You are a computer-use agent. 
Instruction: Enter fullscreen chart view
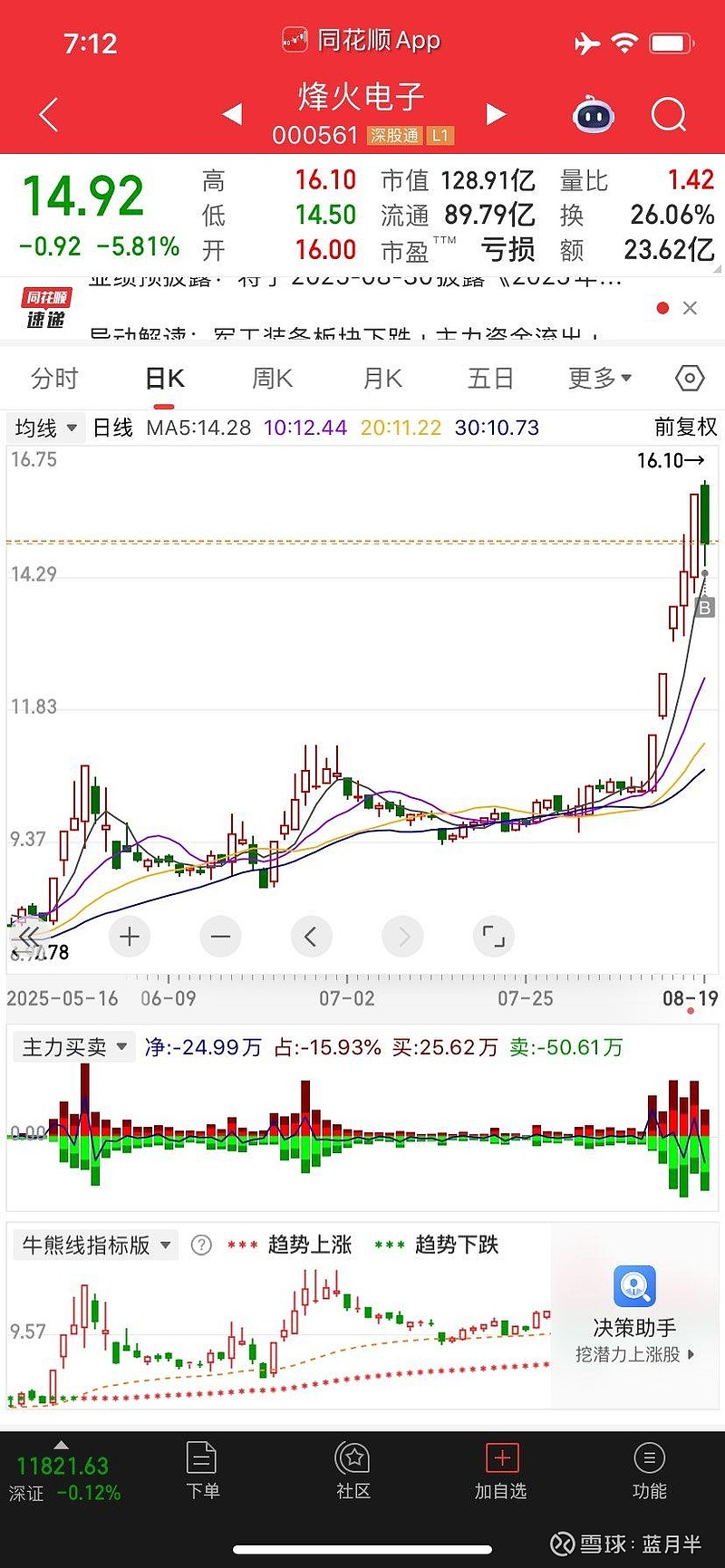[494, 937]
